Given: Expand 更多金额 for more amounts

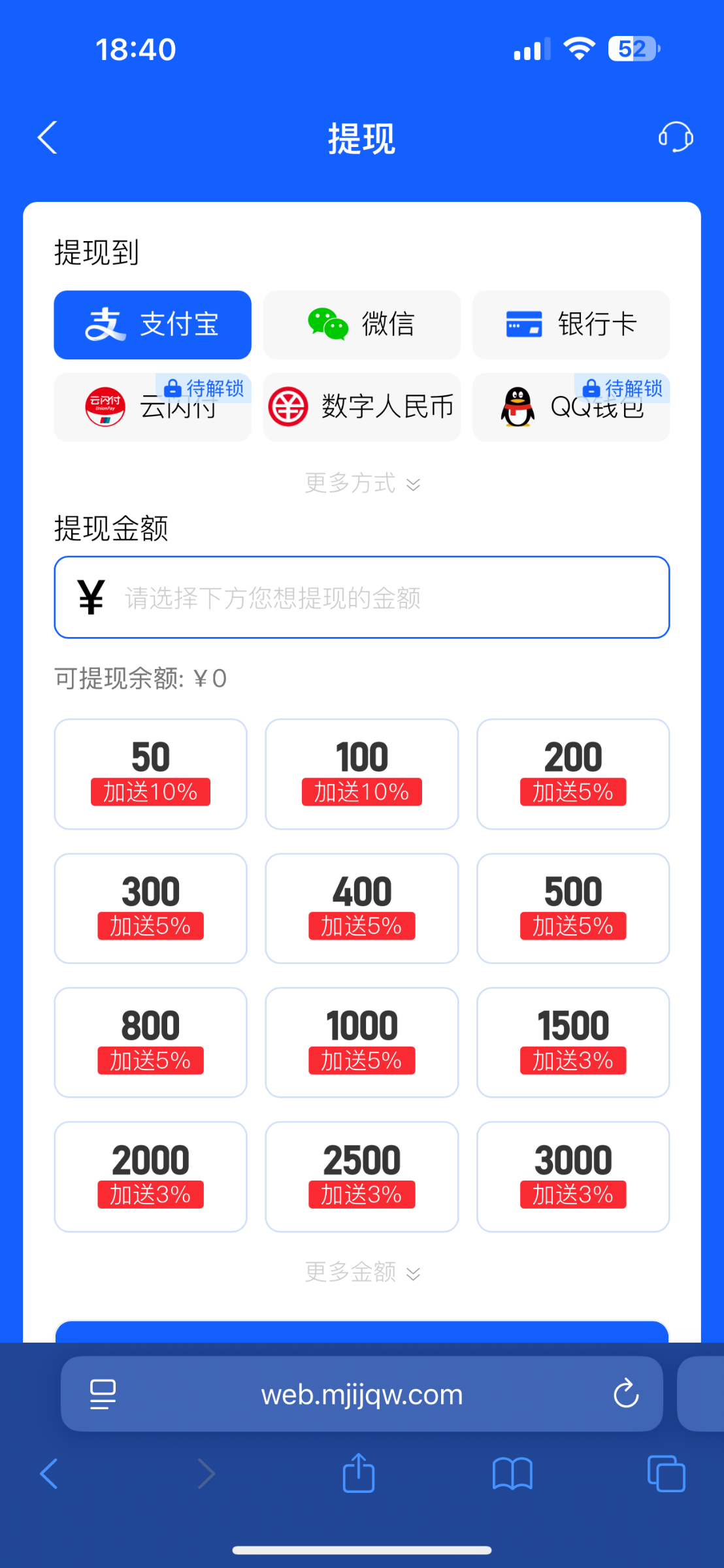Looking at the screenshot, I should (361, 1272).
